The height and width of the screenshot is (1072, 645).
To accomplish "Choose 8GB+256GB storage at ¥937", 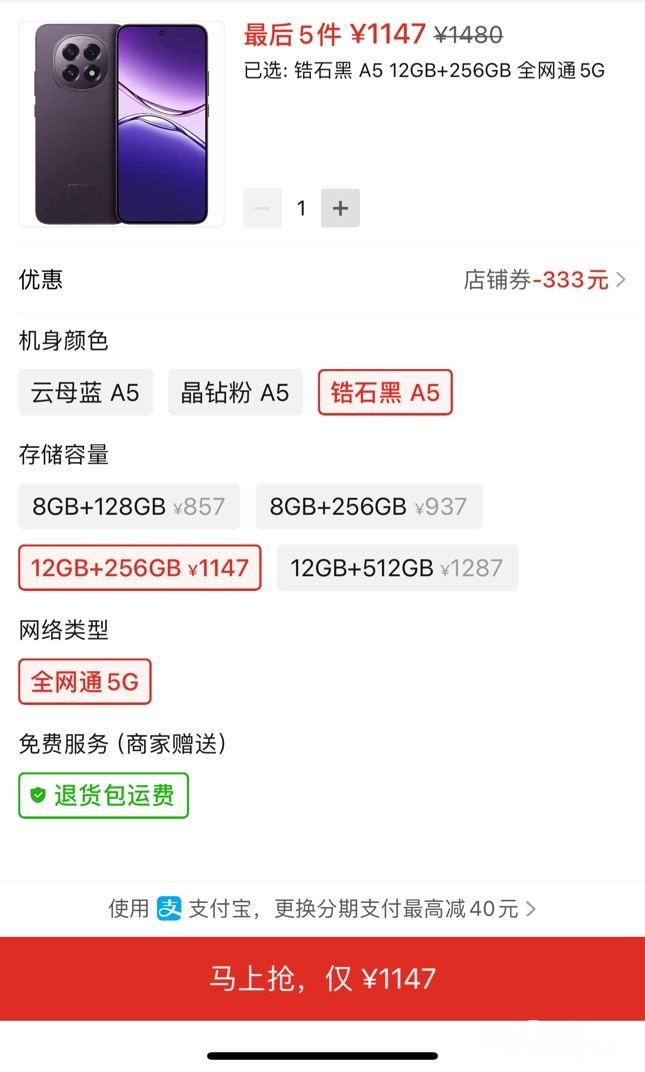I will pyautogui.click(x=368, y=507).
